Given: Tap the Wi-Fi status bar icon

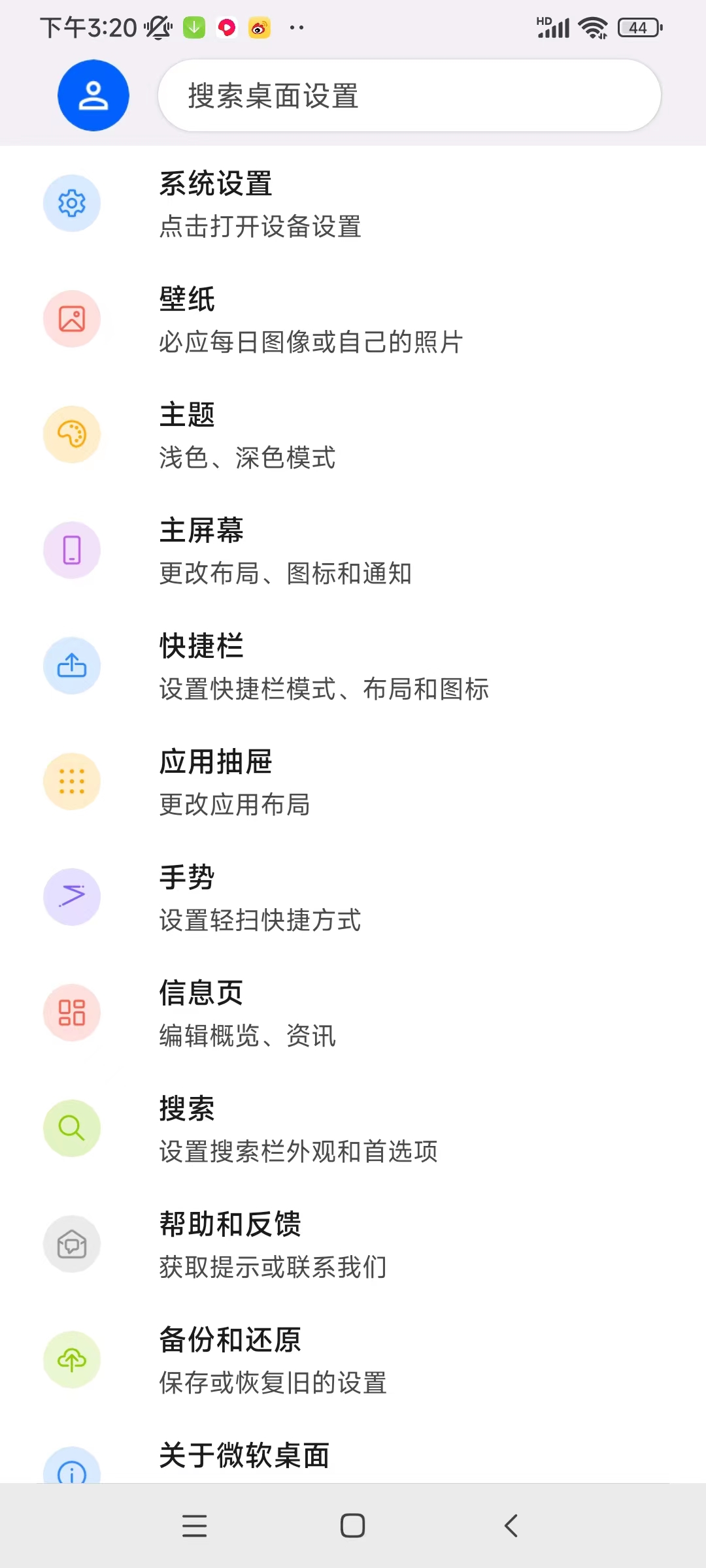Looking at the screenshot, I should click(x=592, y=27).
